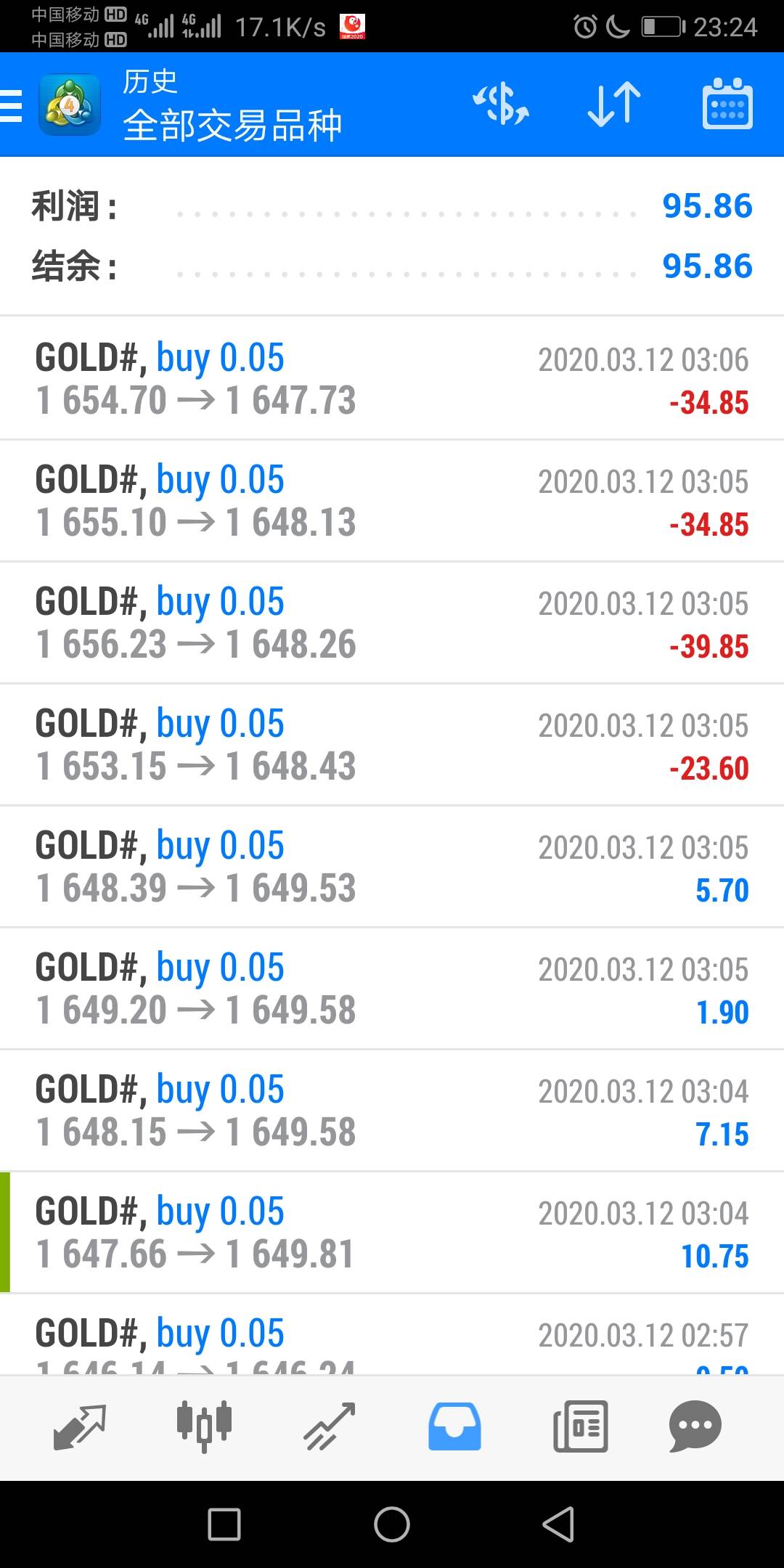Select the GOLD# trade with profit 5.70
This screenshot has width=784, height=1568.
392,866
